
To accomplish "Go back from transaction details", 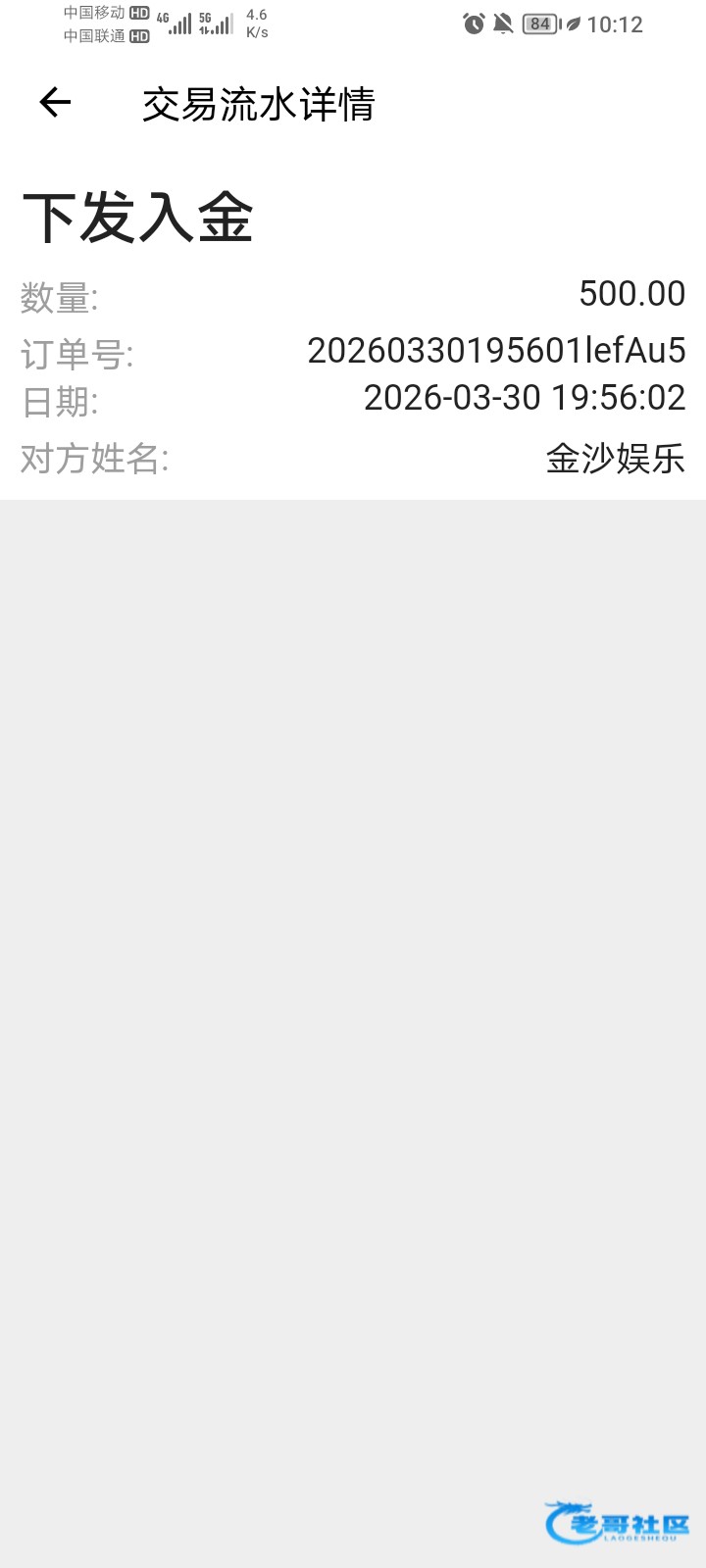I will [x=55, y=102].
